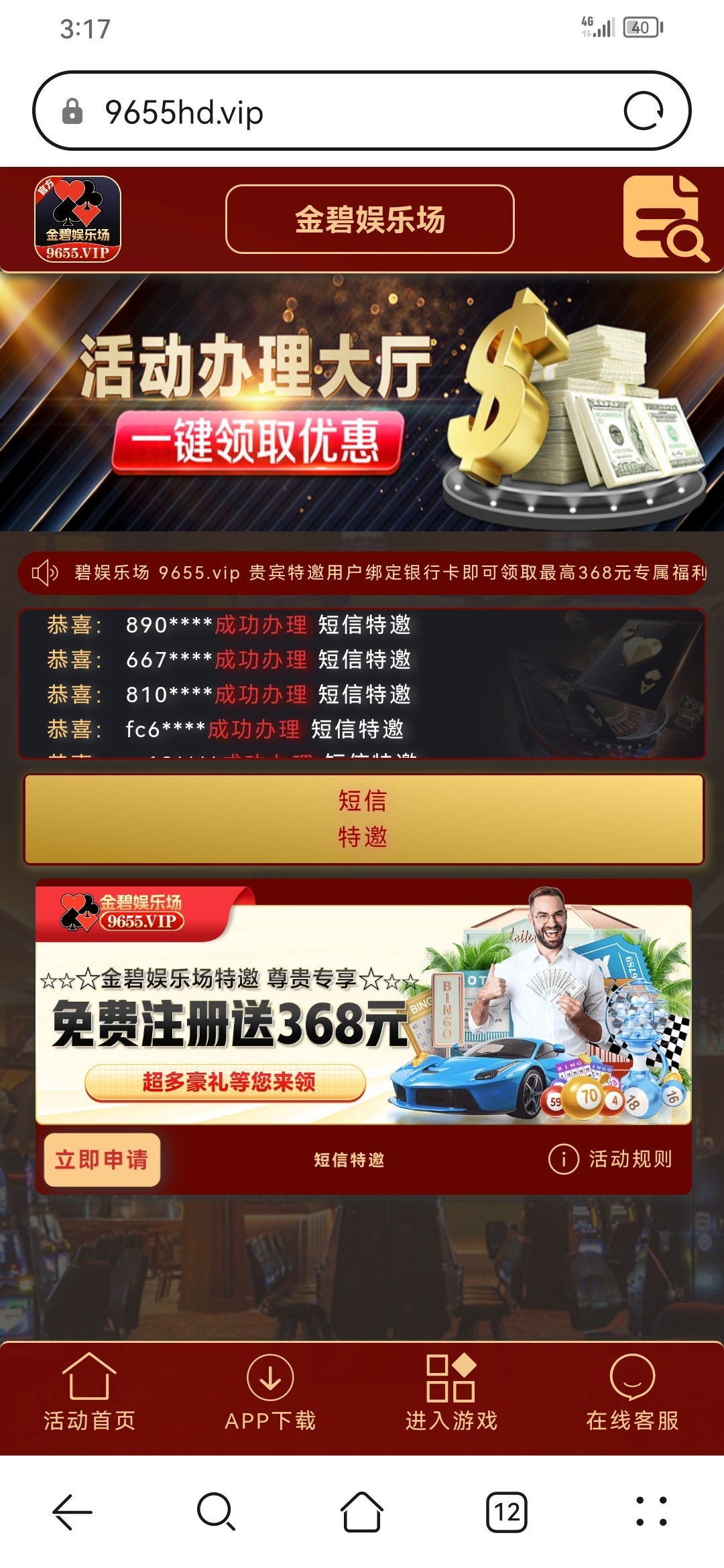View the 12 open browser tabs
724x1568 pixels.
tap(507, 1512)
